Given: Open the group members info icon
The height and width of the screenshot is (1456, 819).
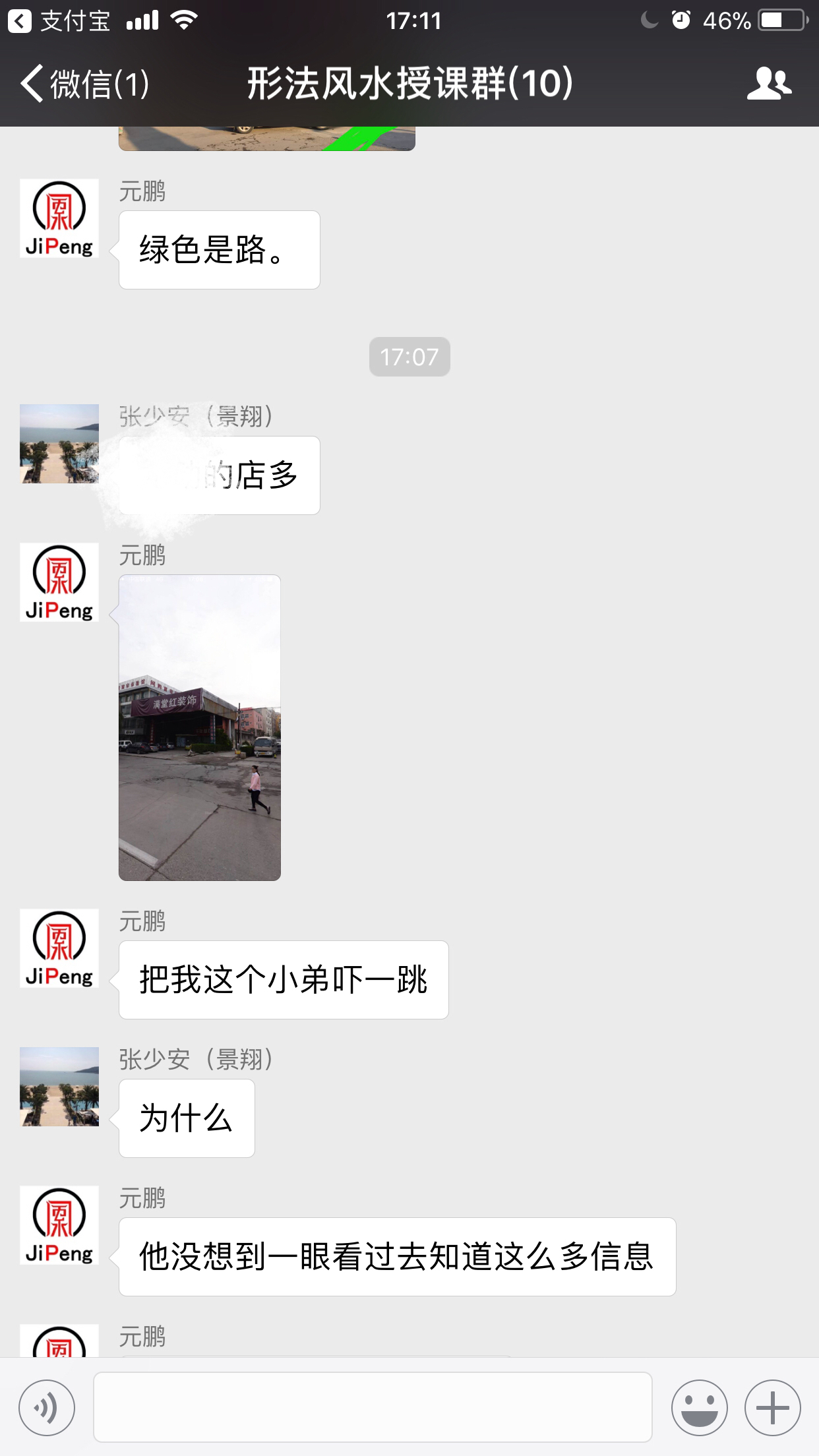Looking at the screenshot, I should [x=768, y=84].
